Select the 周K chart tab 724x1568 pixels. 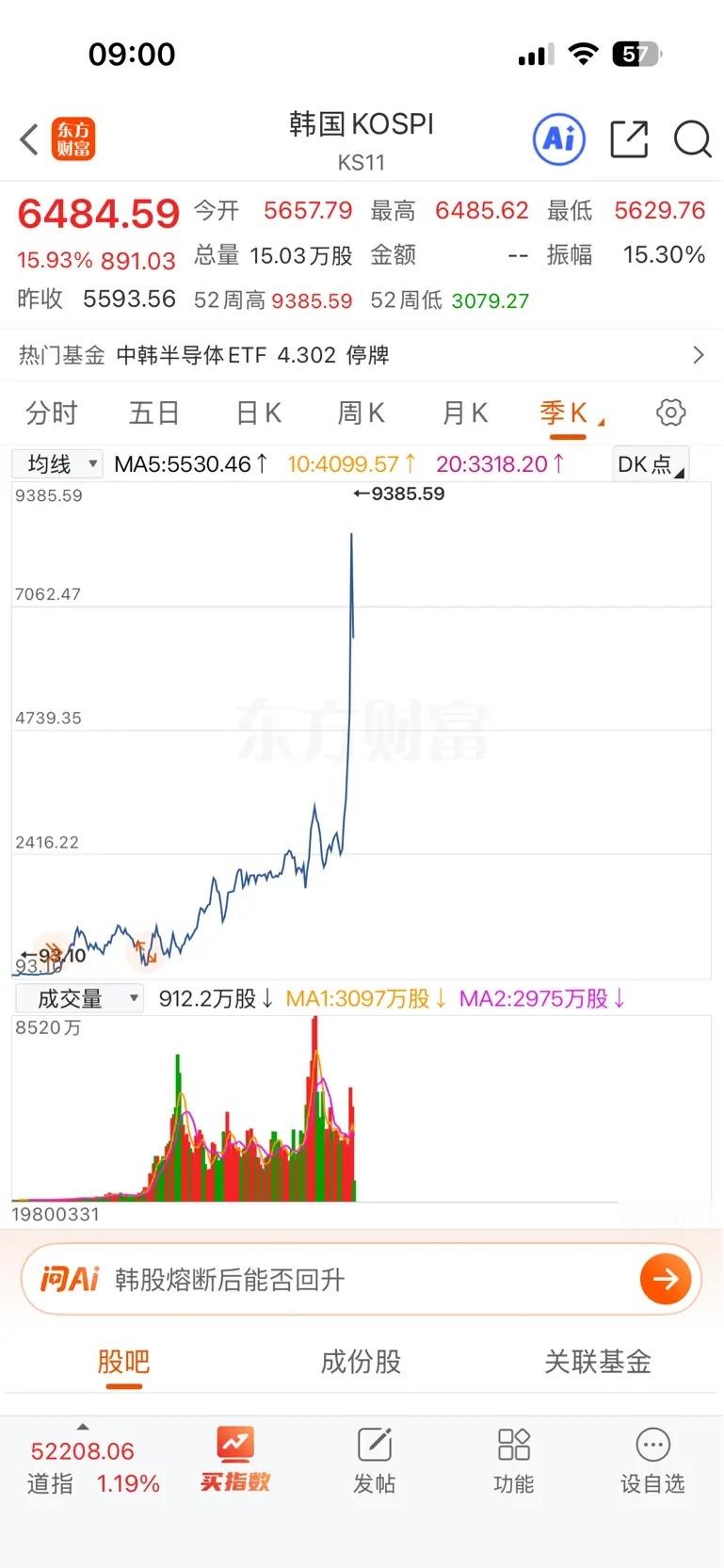pyautogui.click(x=362, y=412)
